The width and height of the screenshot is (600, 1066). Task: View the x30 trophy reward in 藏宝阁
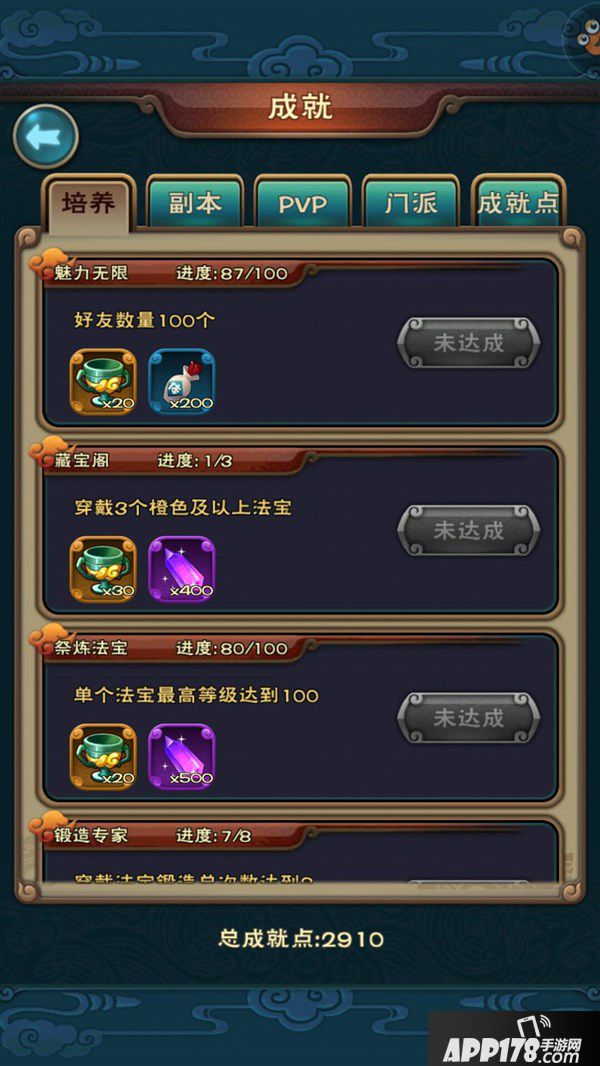pyautogui.click(x=102, y=569)
